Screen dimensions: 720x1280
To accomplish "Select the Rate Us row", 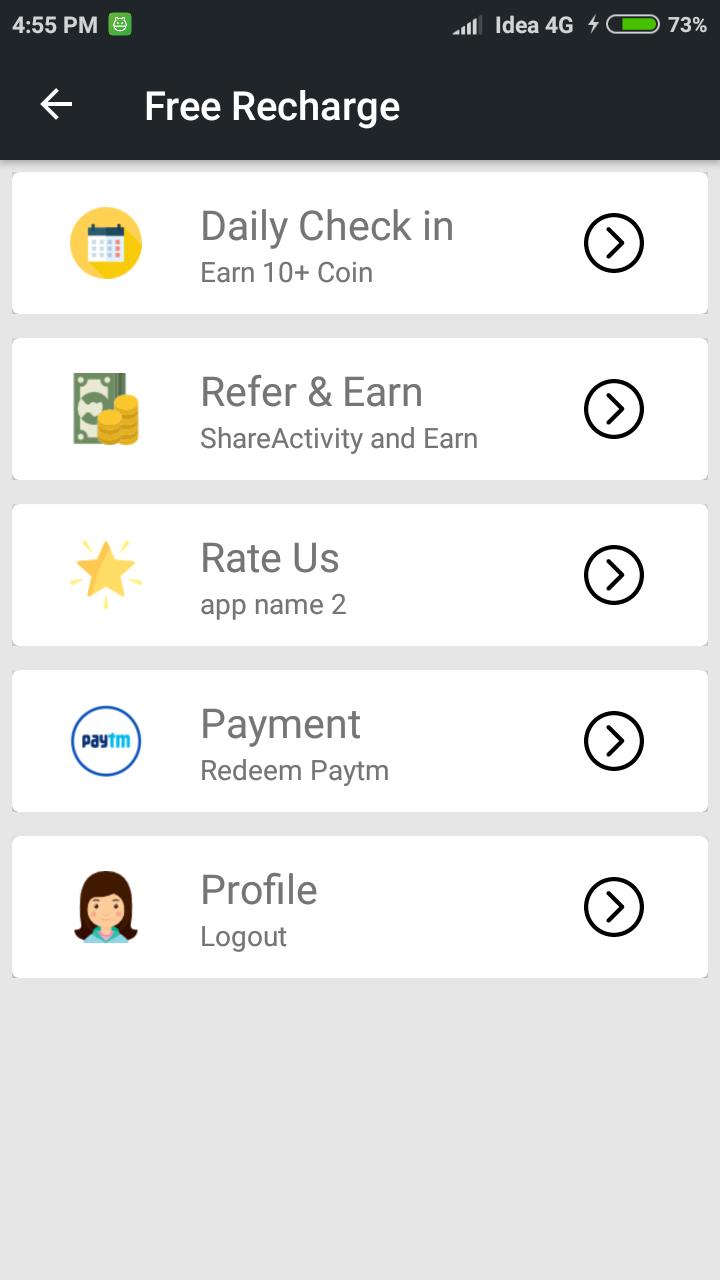I will click(360, 575).
